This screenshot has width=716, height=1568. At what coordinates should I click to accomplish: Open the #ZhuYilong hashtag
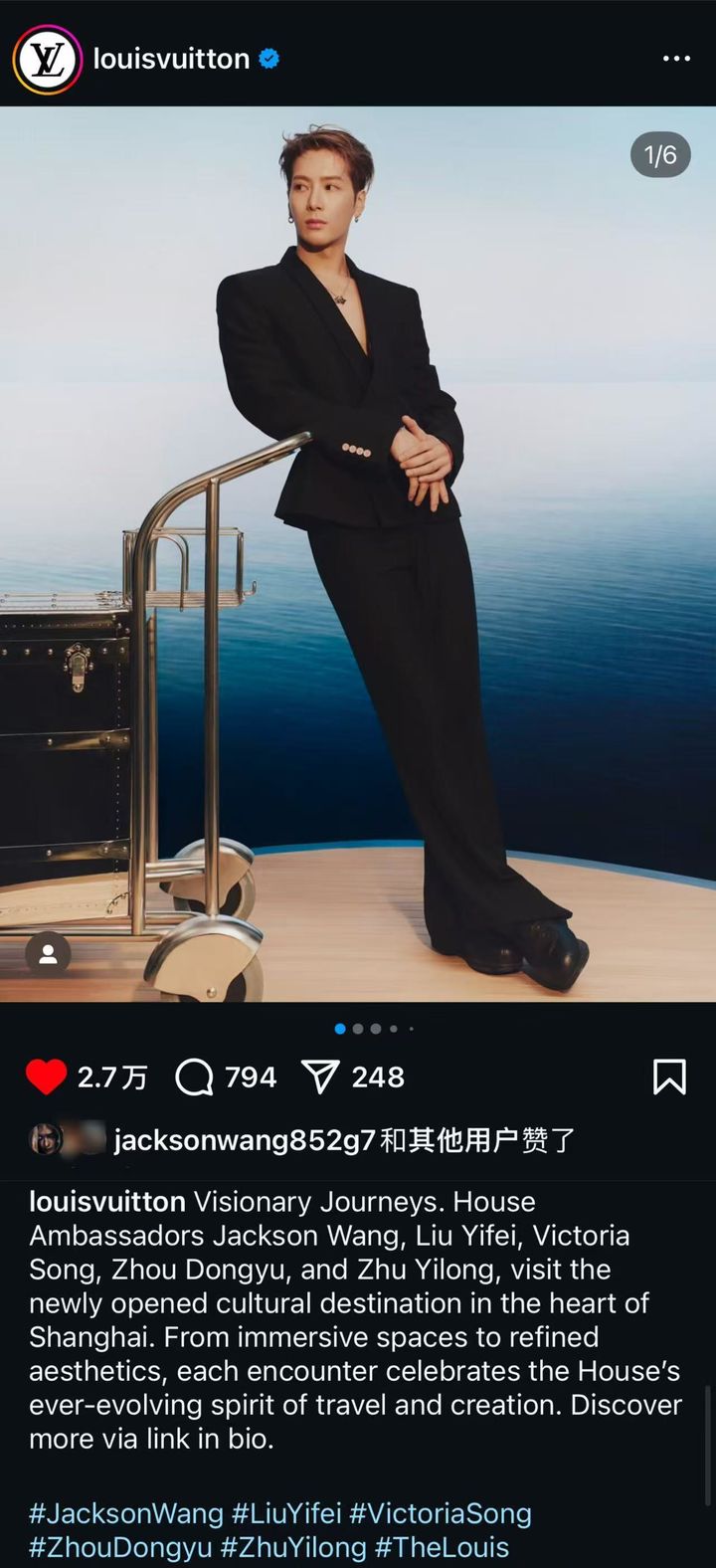tap(293, 1548)
